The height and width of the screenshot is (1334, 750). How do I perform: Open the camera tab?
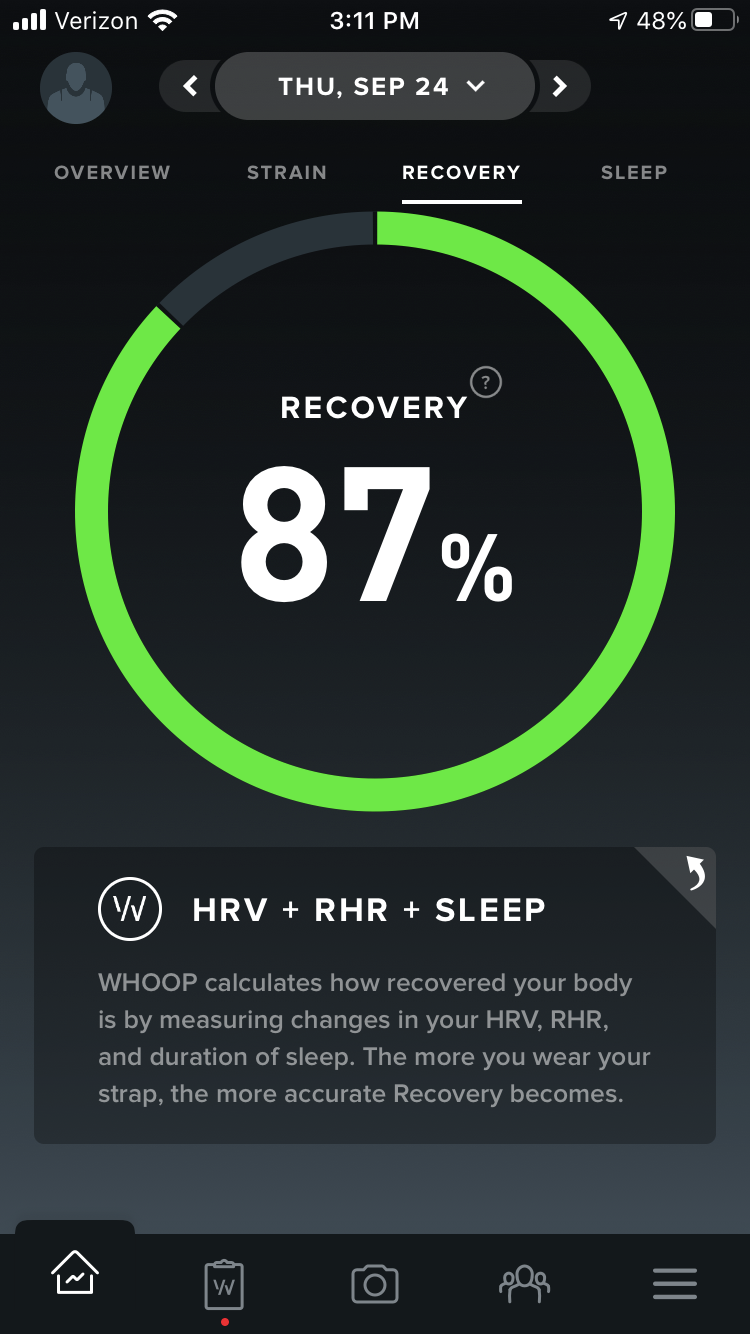click(x=375, y=1284)
